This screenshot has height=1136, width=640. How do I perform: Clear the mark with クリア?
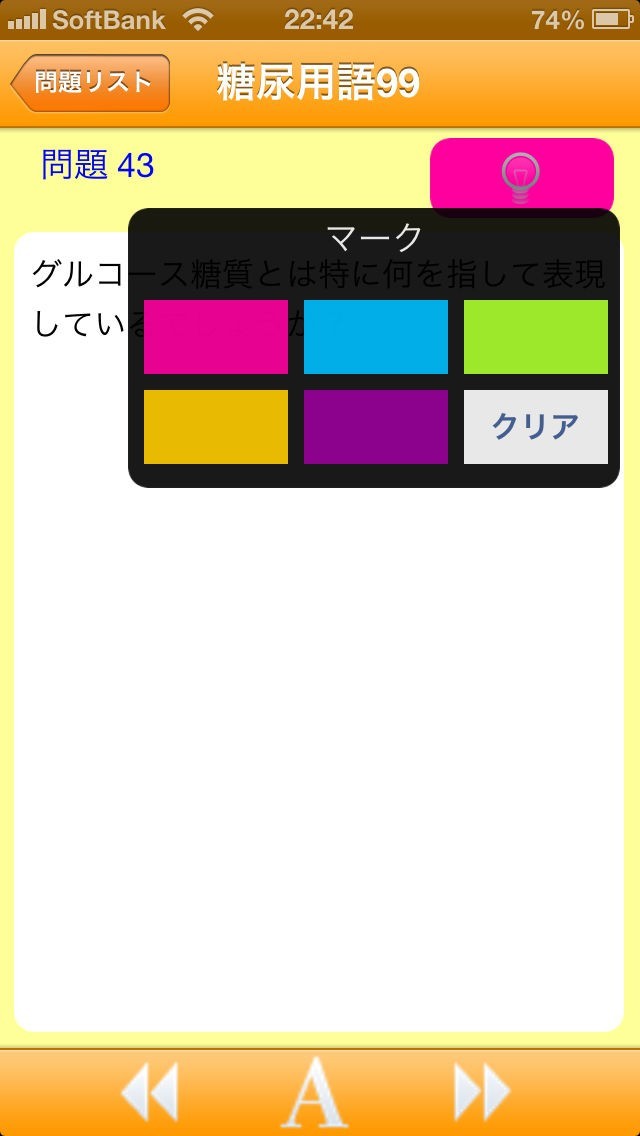pos(536,427)
